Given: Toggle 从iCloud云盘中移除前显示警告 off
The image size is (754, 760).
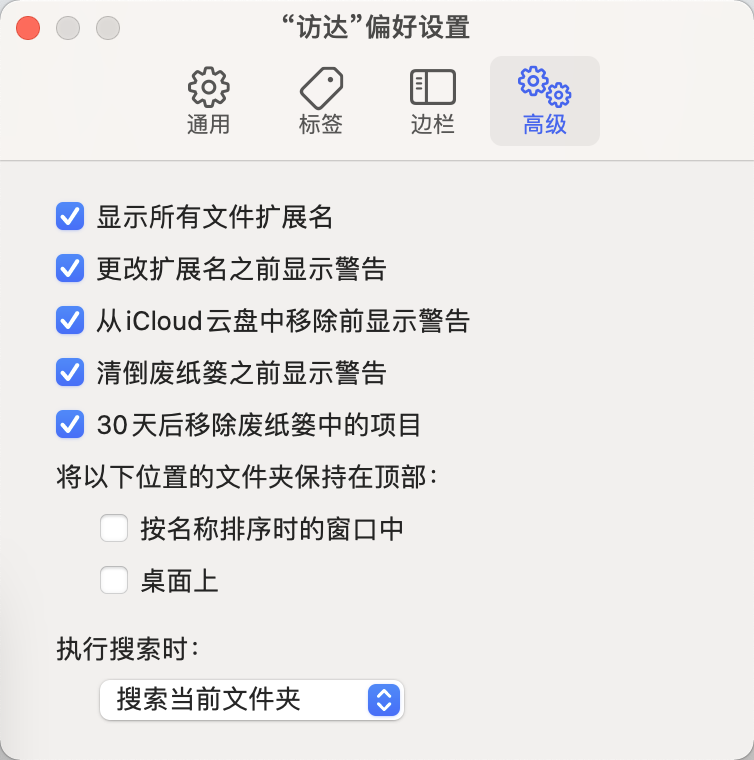Looking at the screenshot, I should pos(69,321).
